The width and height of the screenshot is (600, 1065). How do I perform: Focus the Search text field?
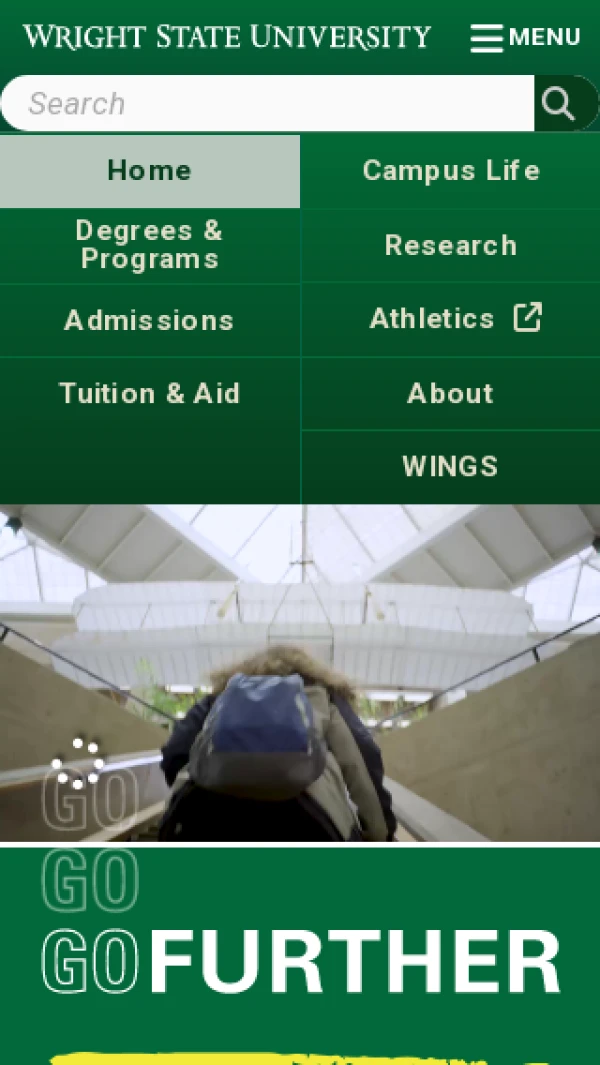tap(270, 103)
